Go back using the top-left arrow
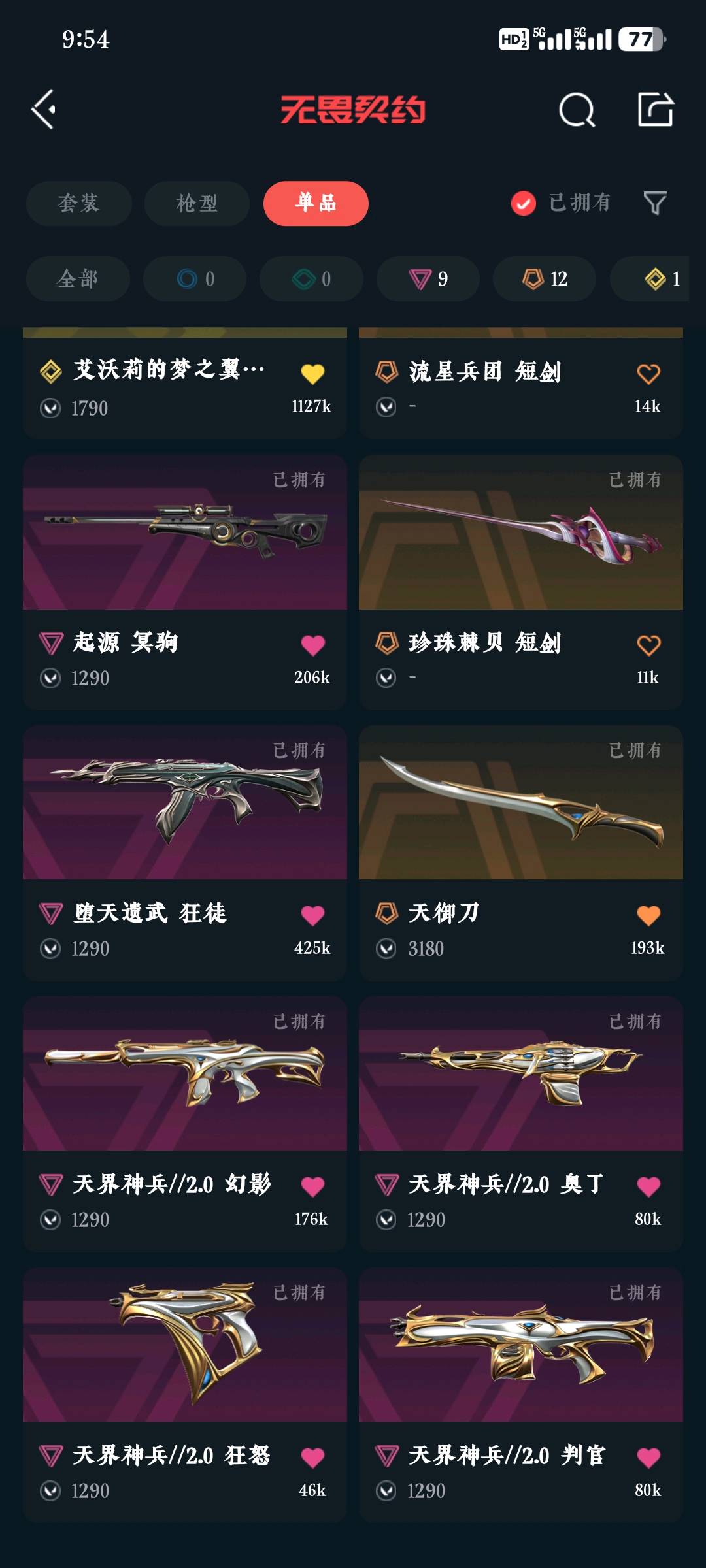The height and width of the screenshot is (1568, 706). click(x=44, y=109)
